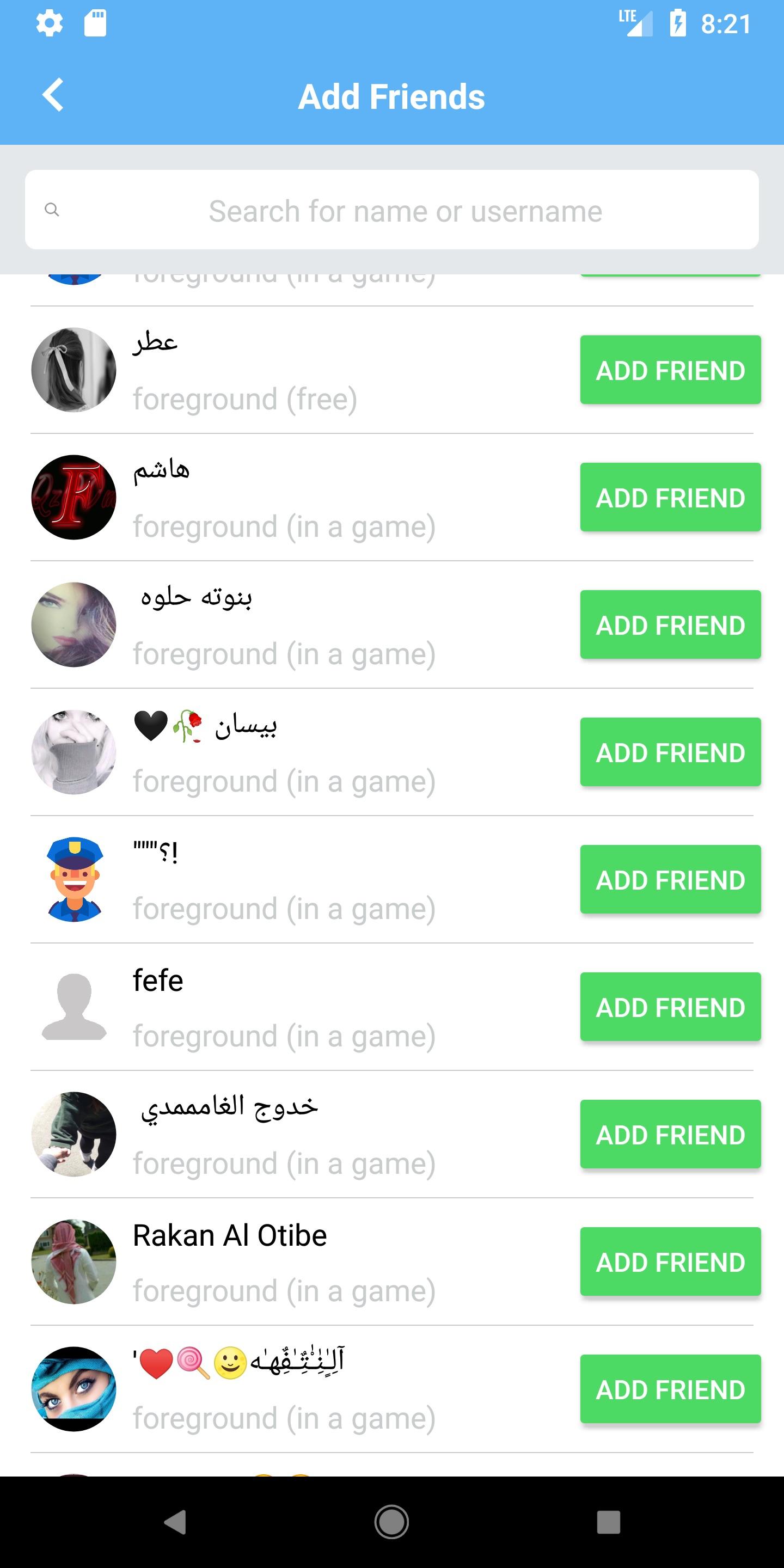The image size is (784, 1568).
Task: Open recent apps from navigation bar
Action: click(608, 1522)
